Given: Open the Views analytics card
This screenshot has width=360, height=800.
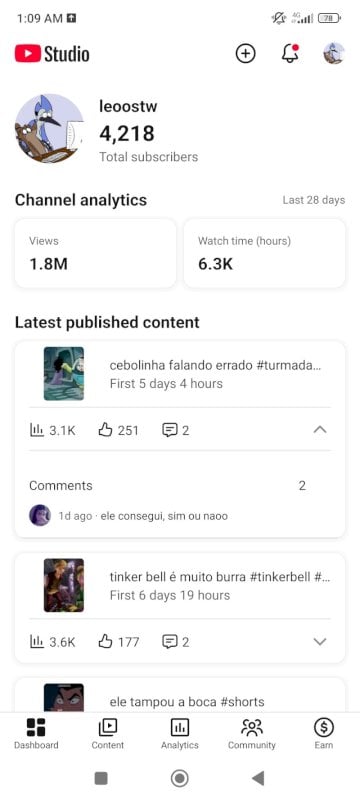Looking at the screenshot, I should click(x=95, y=254).
